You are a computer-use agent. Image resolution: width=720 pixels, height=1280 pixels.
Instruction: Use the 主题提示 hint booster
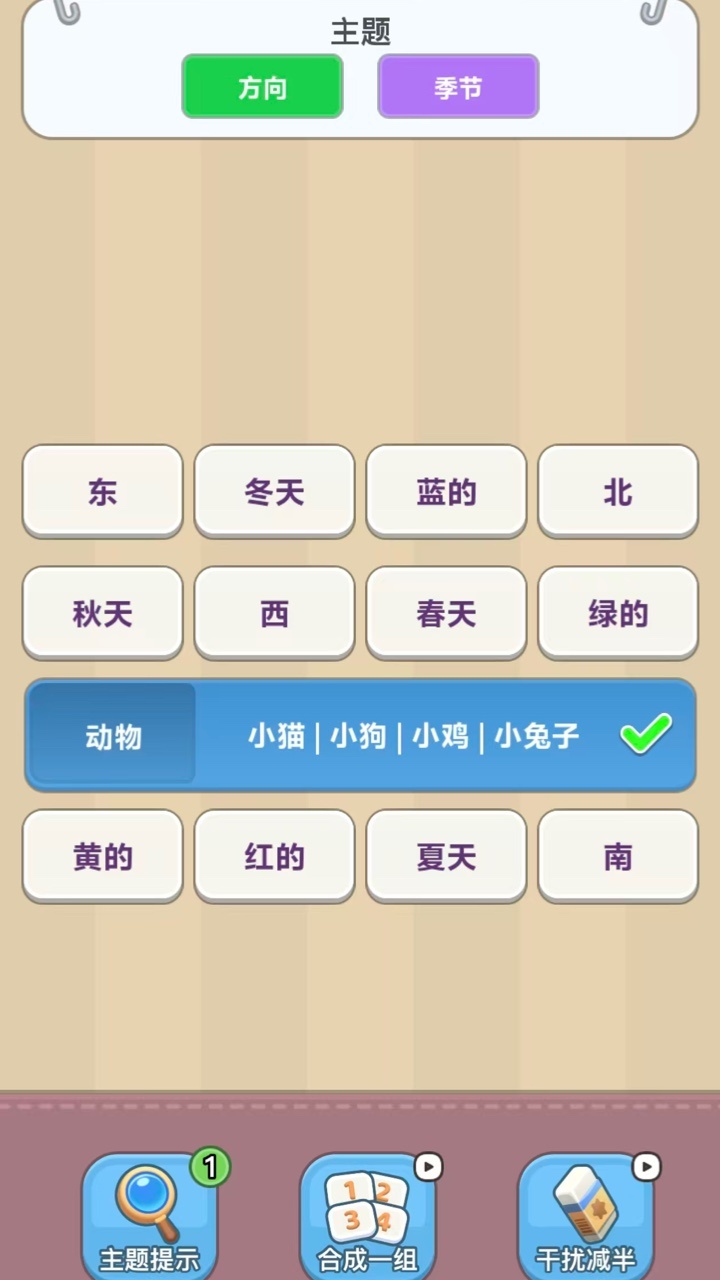click(x=149, y=1215)
